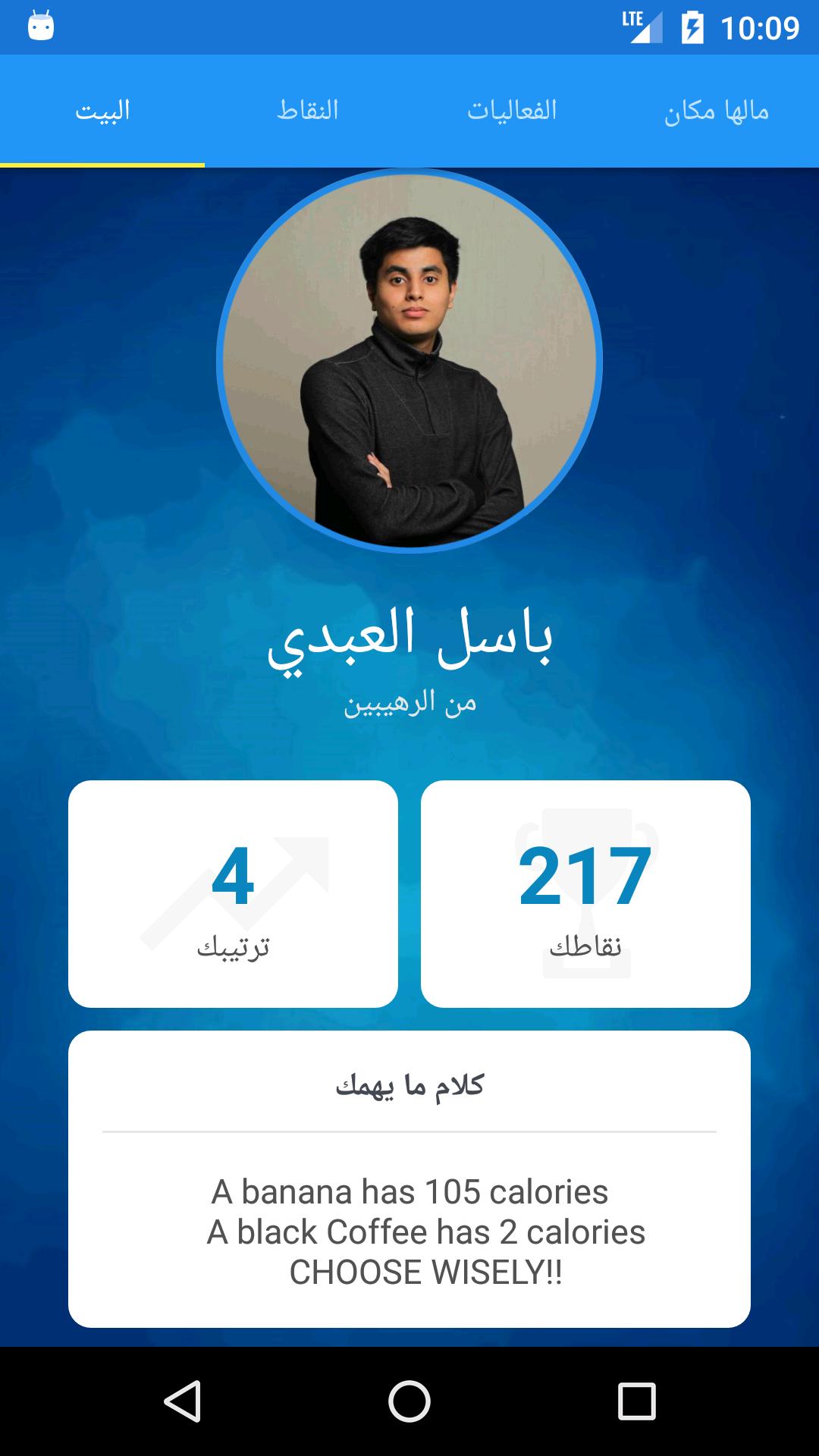
Task: Switch to the الفعاليات tab
Action: (x=512, y=111)
